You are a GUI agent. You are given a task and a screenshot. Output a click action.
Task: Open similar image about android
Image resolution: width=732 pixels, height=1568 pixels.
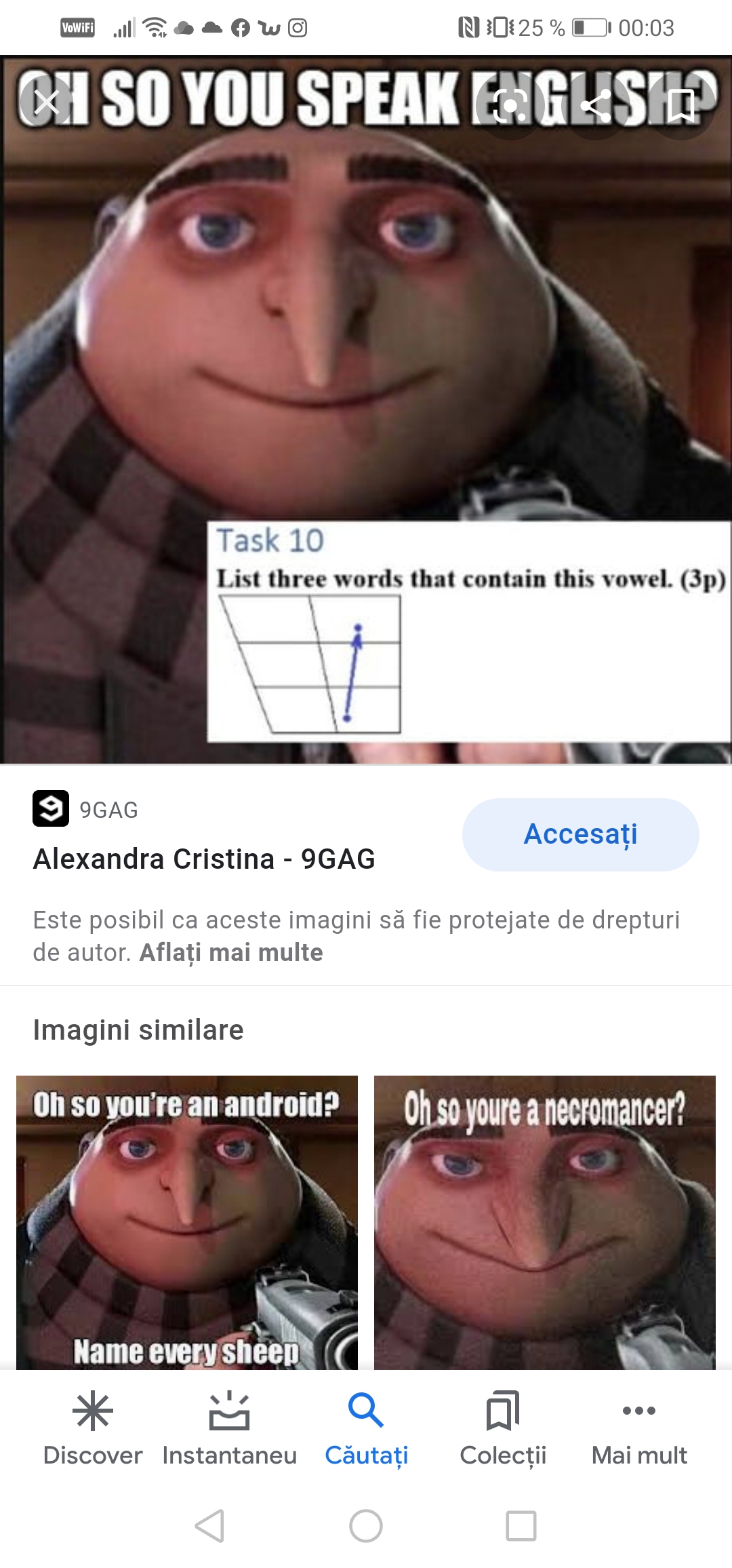[187, 1222]
